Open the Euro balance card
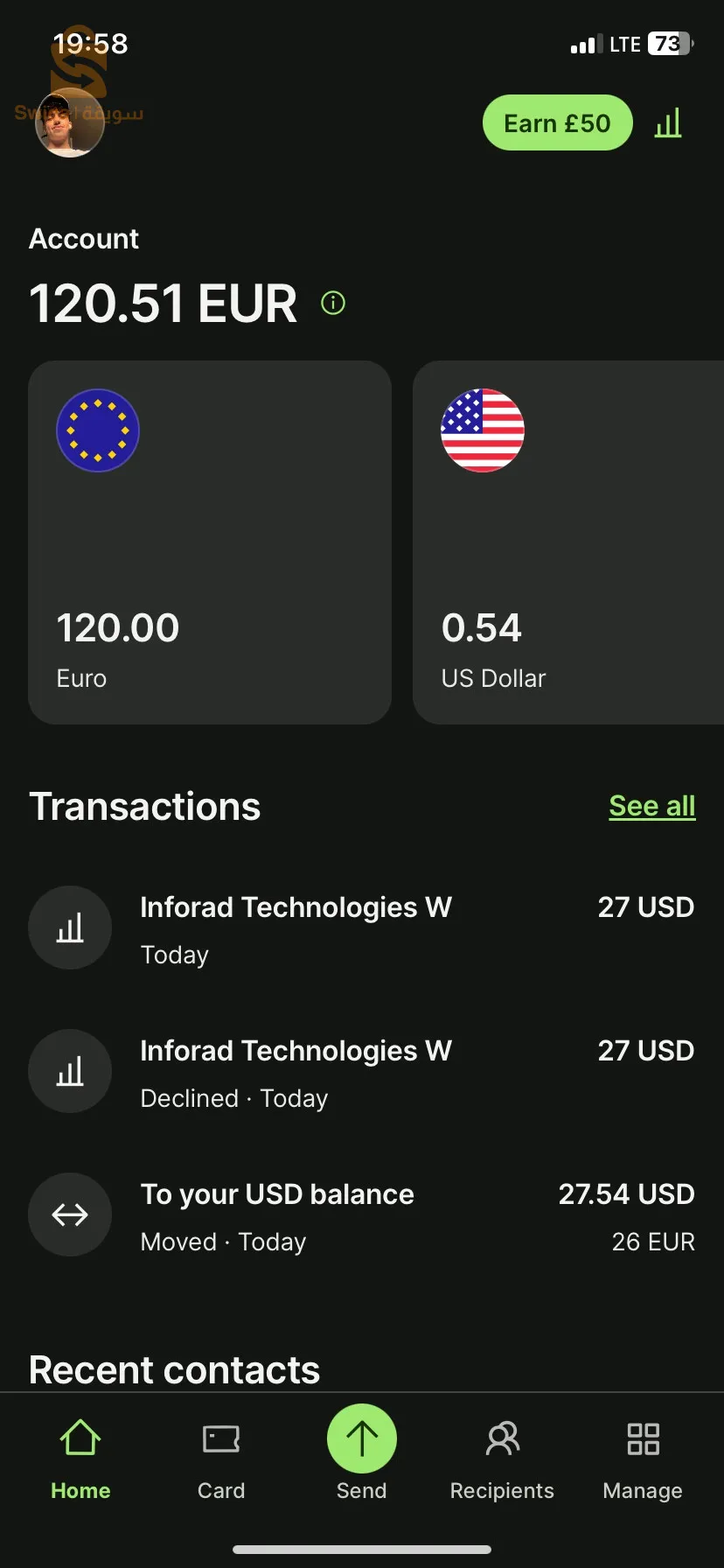The image size is (724, 1568). coord(210,542)
